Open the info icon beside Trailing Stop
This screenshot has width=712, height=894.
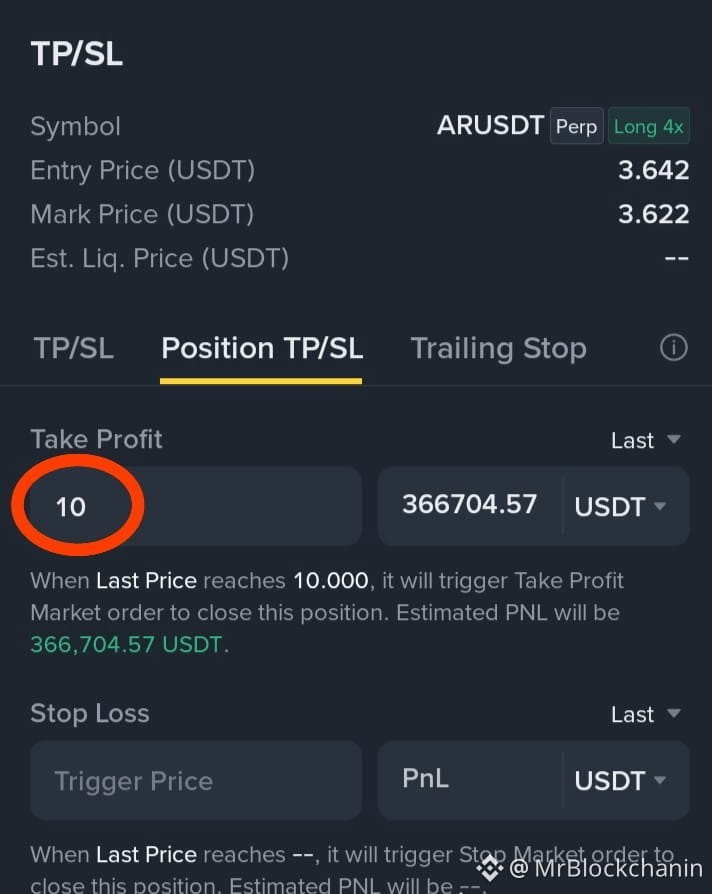674,348
